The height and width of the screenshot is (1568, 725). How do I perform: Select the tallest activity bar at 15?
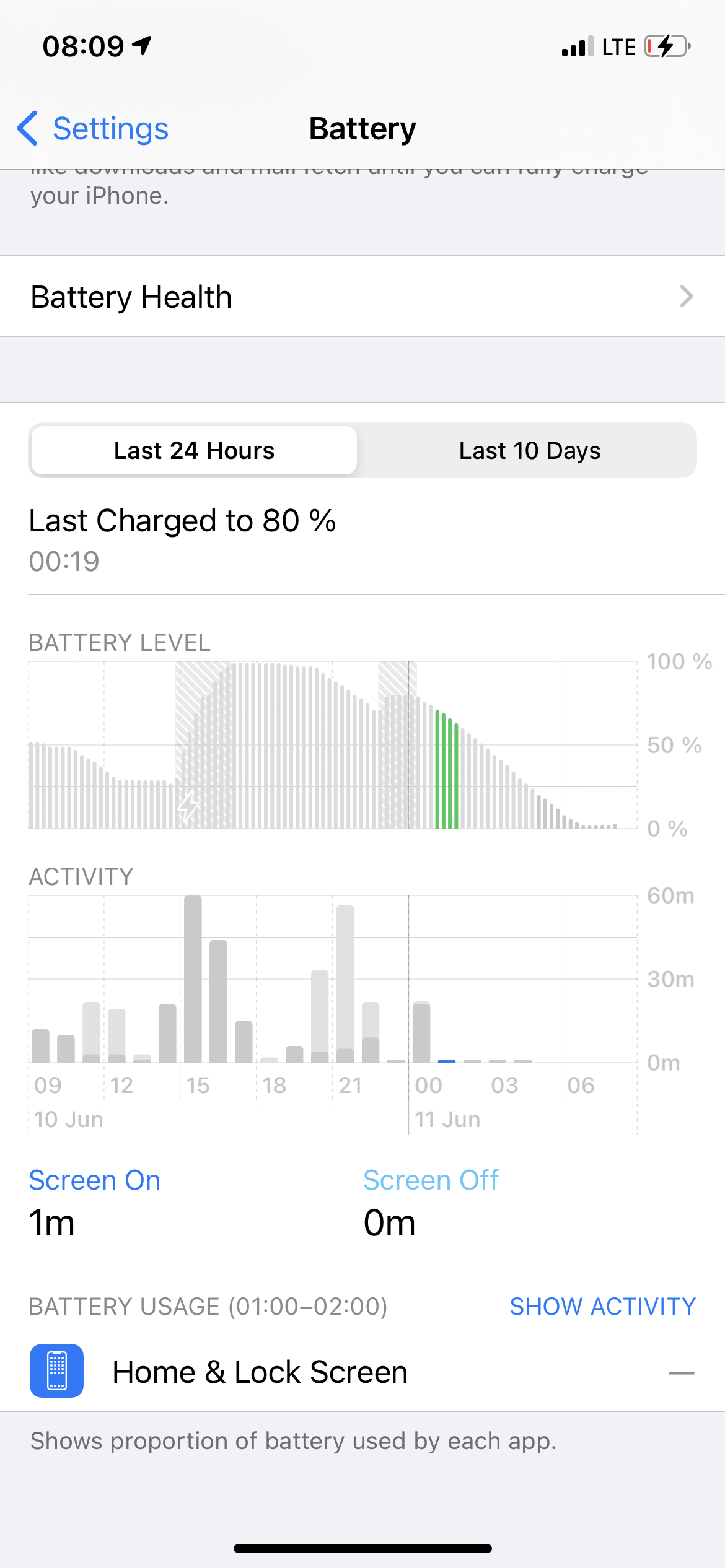[193, 978]
